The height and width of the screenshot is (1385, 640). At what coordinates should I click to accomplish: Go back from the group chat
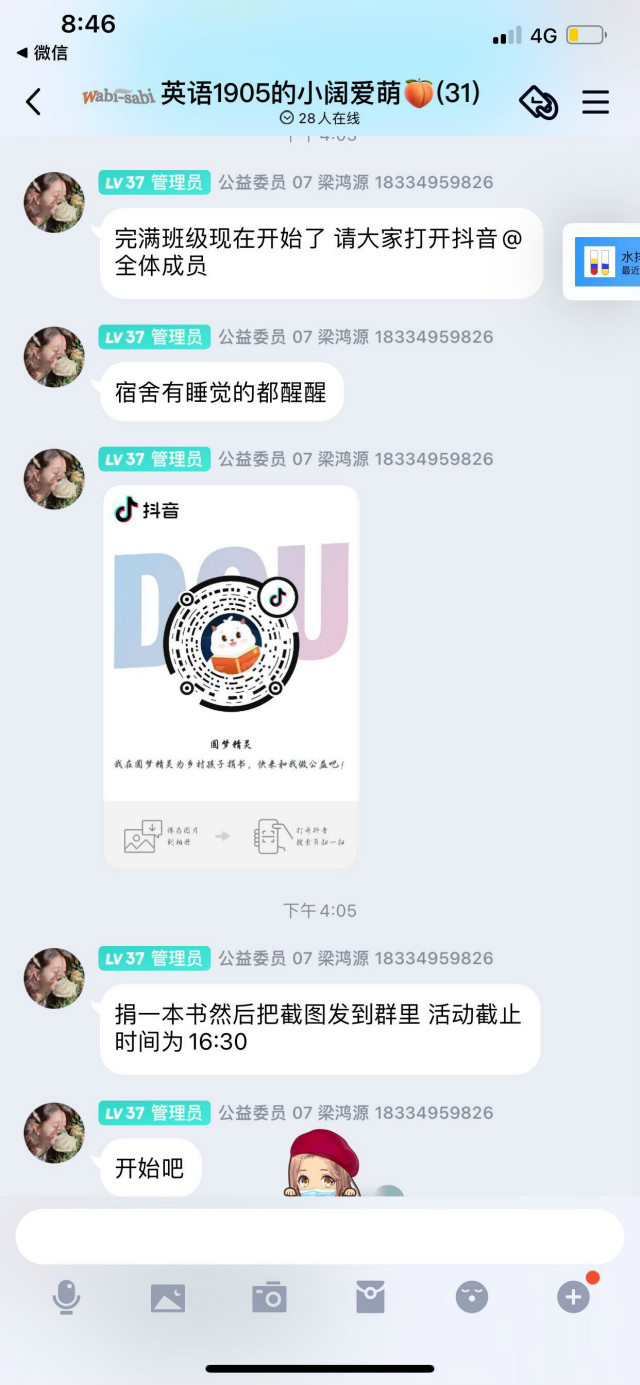click(34, 101)
